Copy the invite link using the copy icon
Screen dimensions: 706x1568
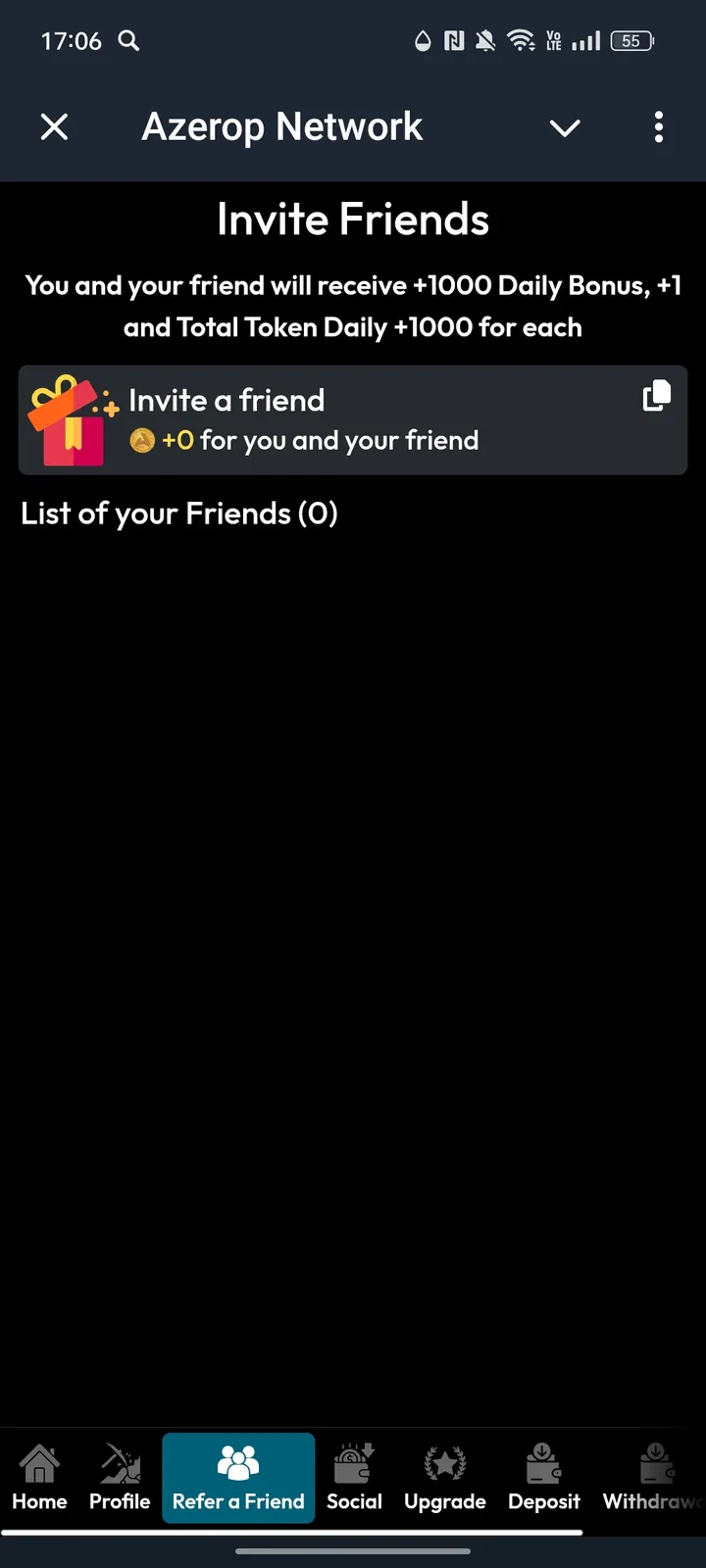click(x=655, y=395)
